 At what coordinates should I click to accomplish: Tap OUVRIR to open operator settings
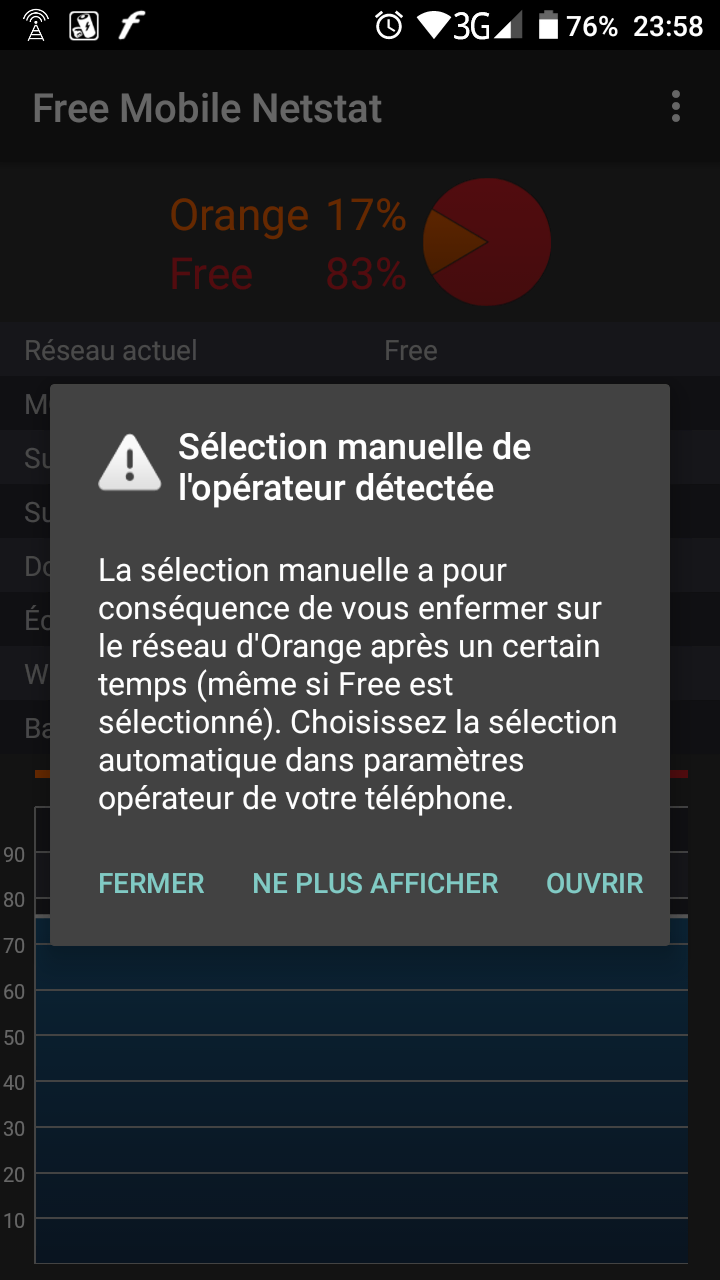coord(594,883)
